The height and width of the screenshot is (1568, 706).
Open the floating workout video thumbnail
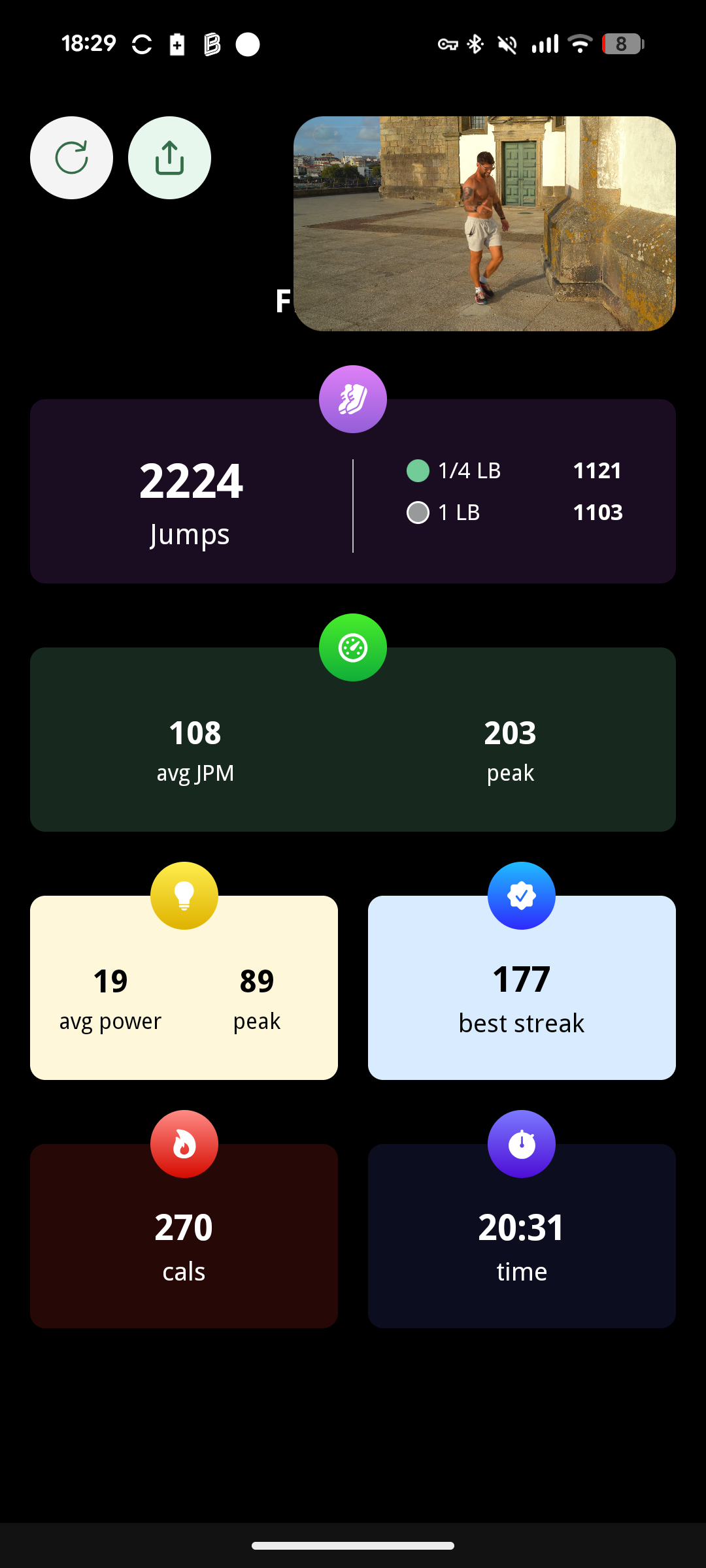[484, 223]
